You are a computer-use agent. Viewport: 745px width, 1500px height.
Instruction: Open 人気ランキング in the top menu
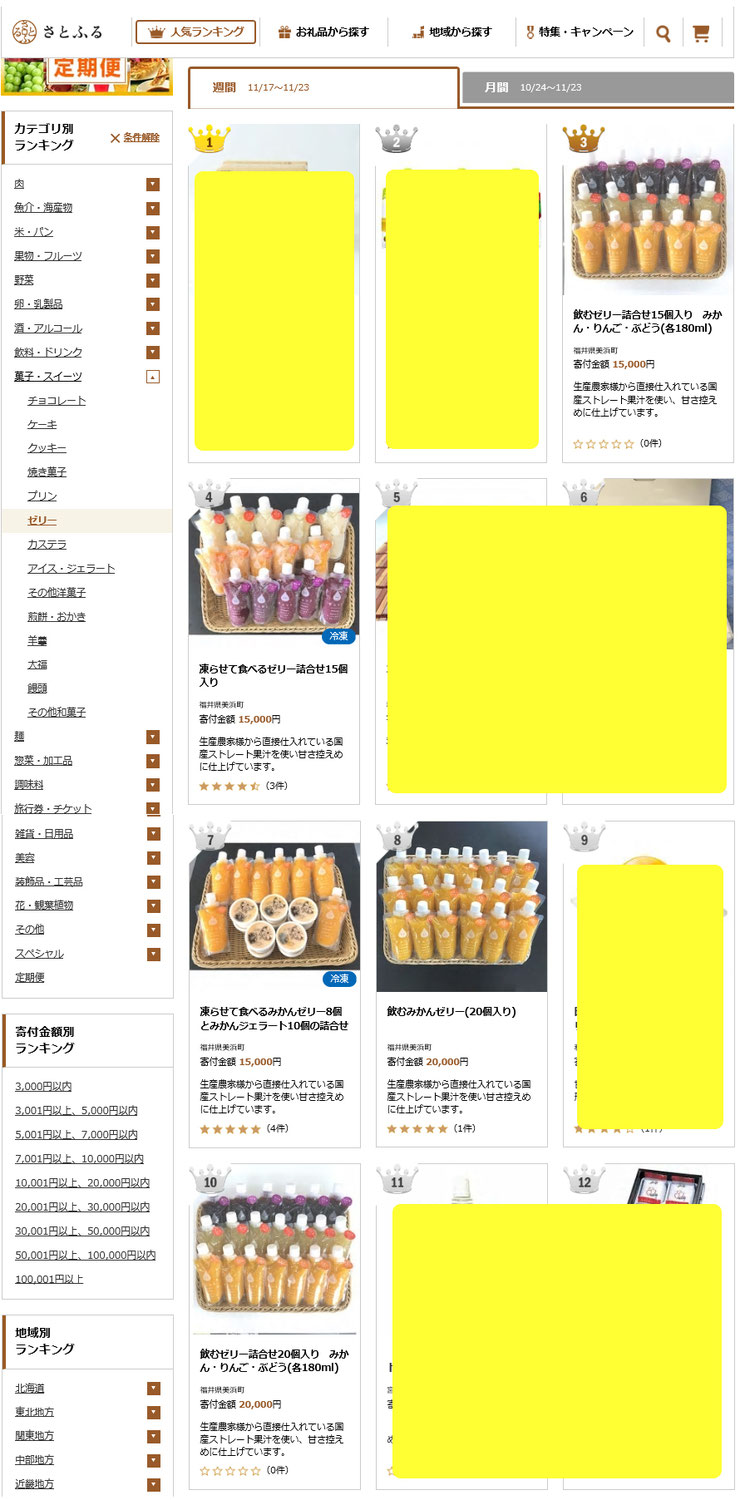click(x=196, y=32)
